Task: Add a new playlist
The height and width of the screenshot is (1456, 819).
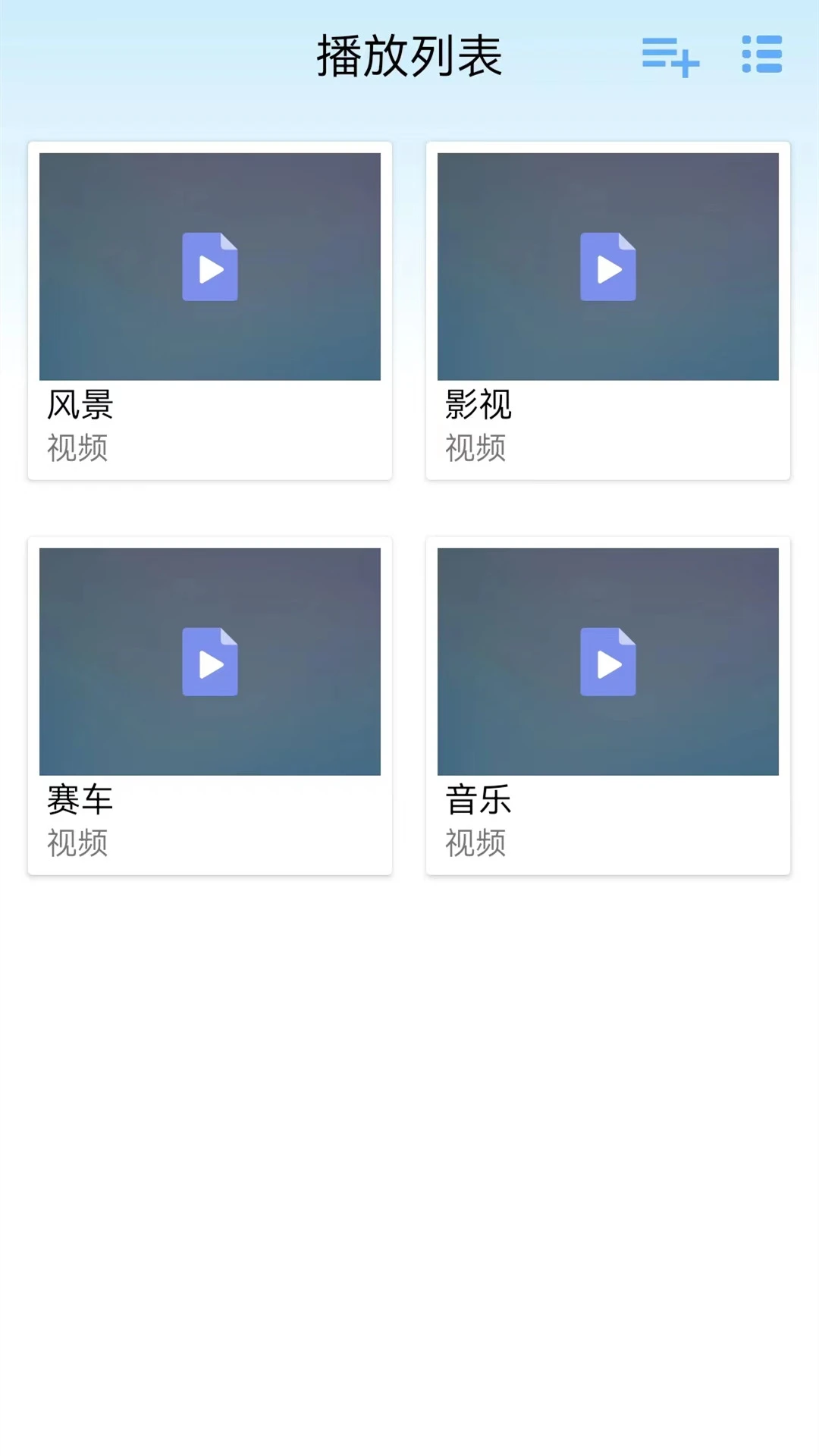Action: [670, 57]
